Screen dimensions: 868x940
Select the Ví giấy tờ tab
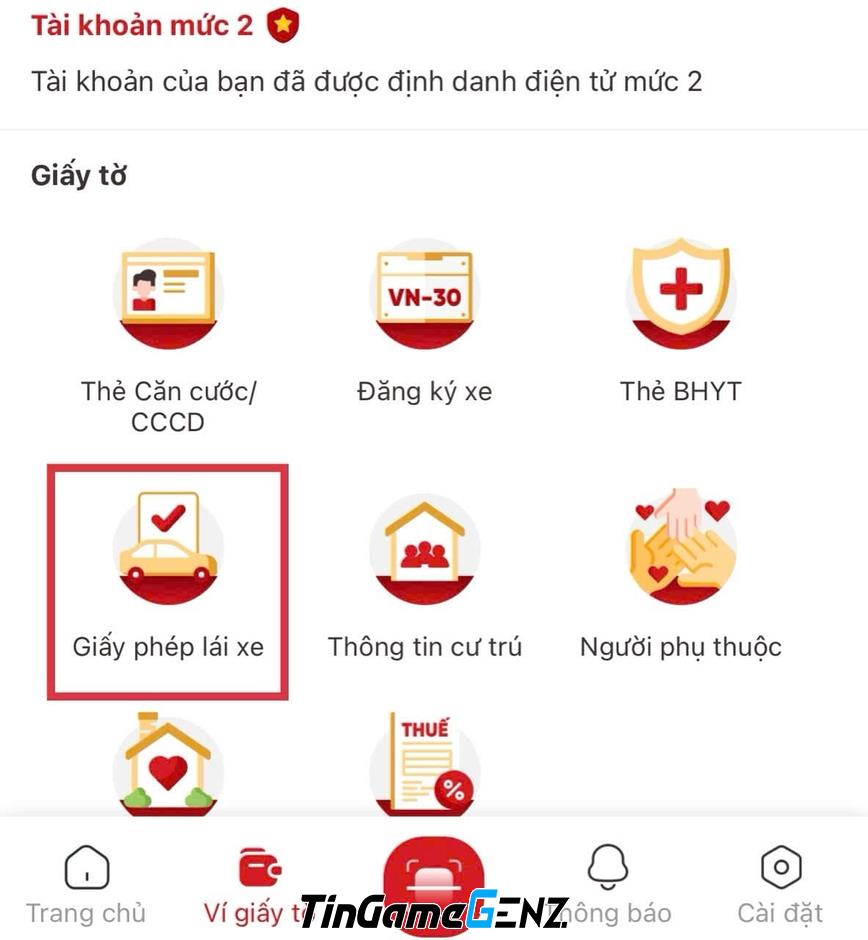coord(258,885)
